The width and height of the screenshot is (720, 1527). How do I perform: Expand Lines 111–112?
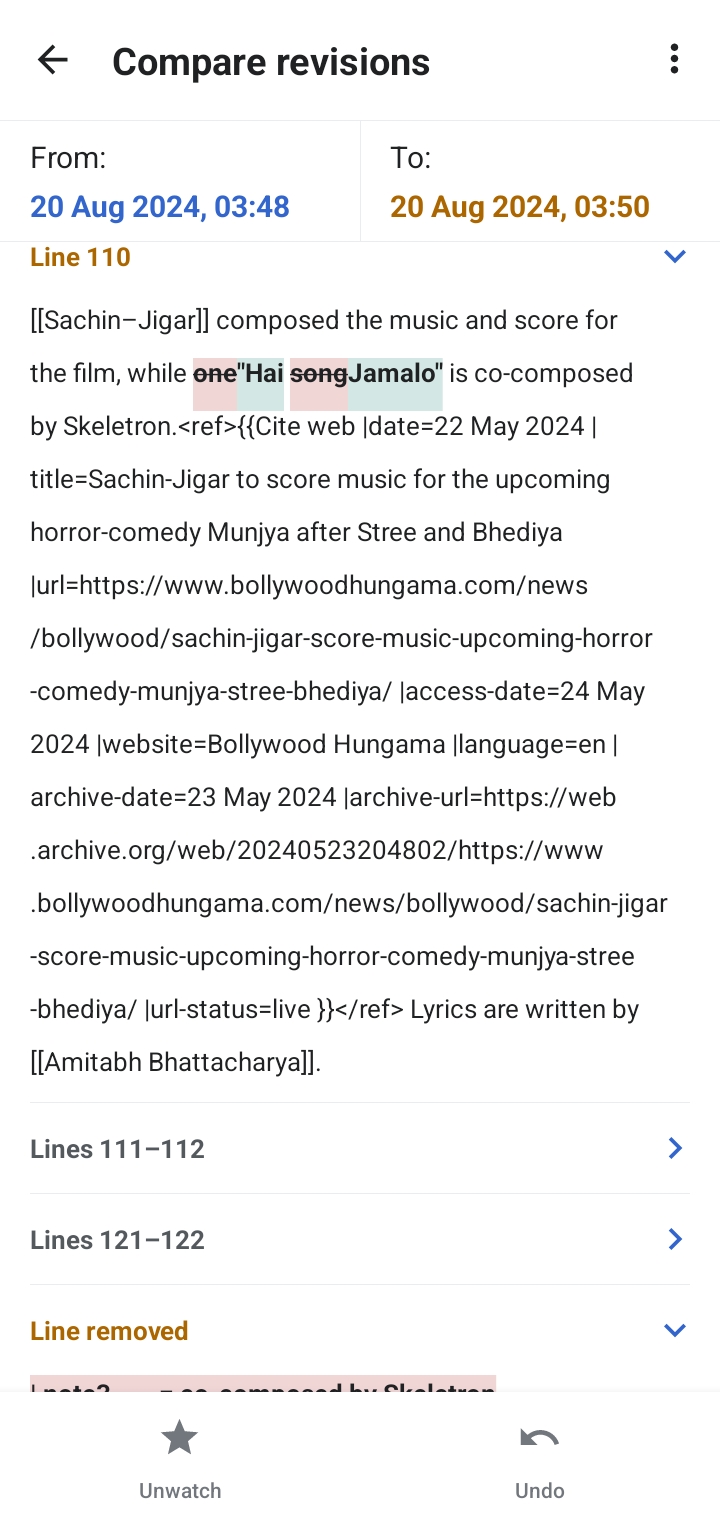(360, 1149)
